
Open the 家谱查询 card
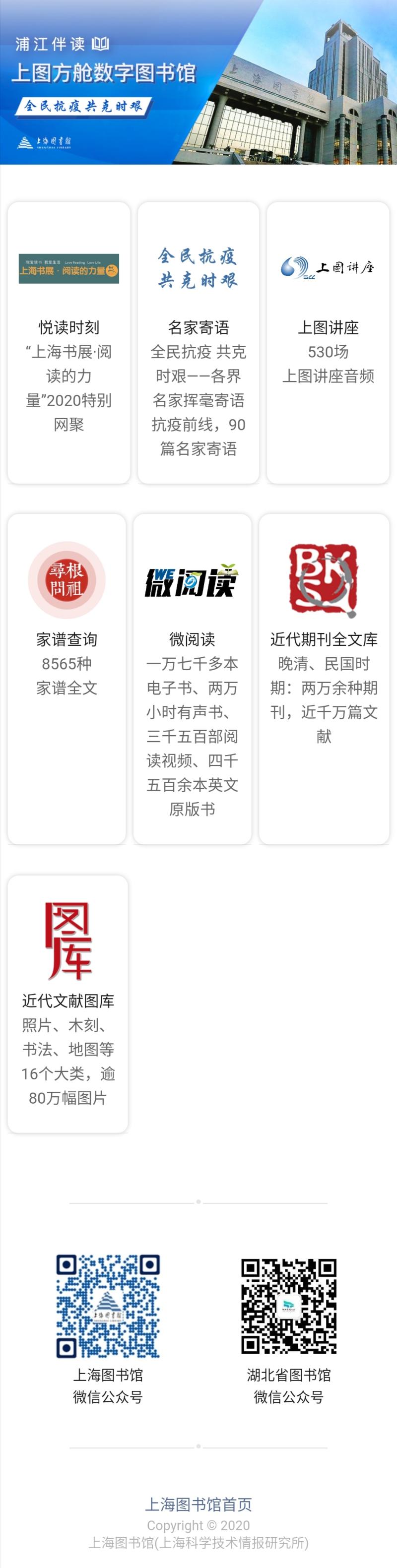point(67,678)
